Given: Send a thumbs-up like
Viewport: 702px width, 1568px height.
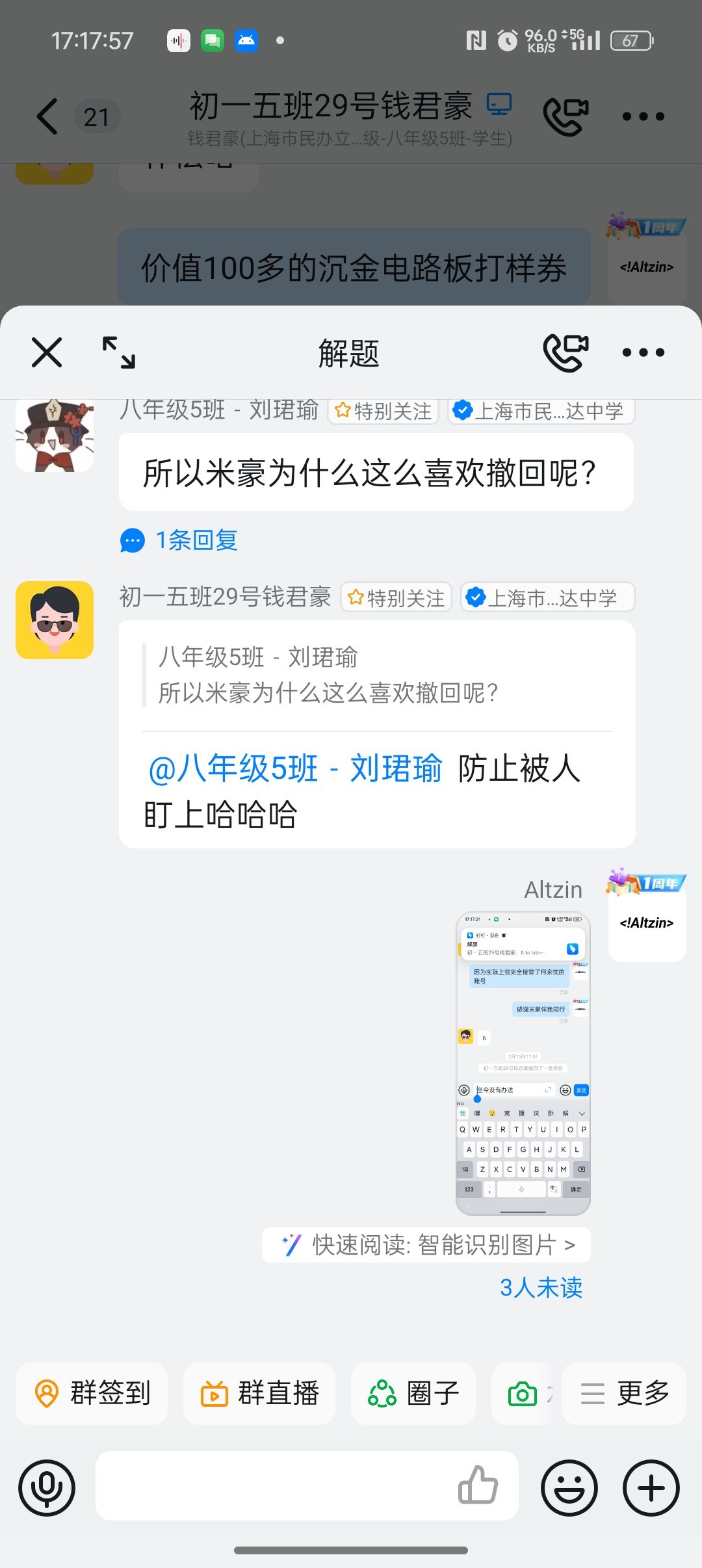Looking at the screenshot, I should pyautogui.click(x=478, y=1485).
